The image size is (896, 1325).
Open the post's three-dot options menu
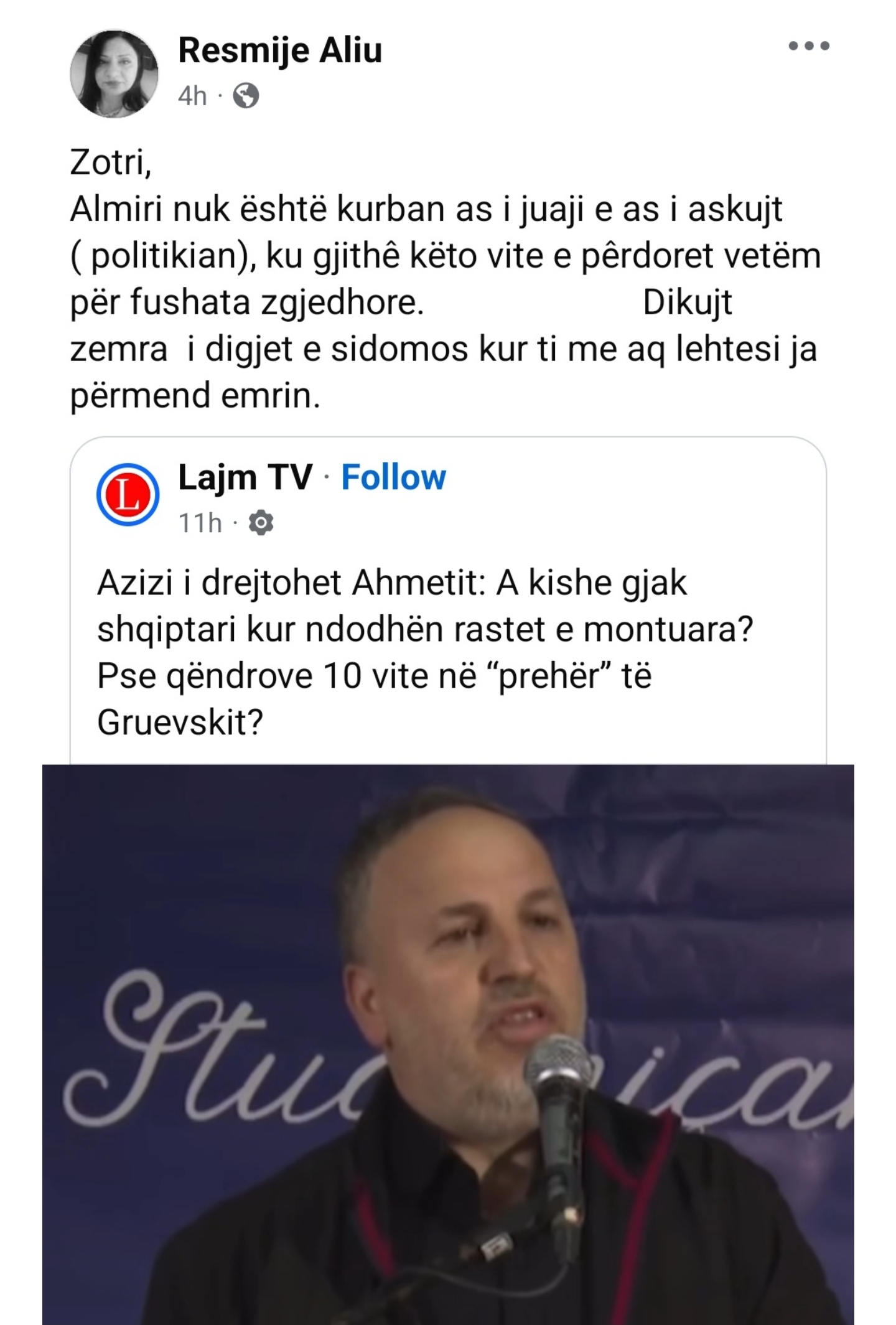808,46
